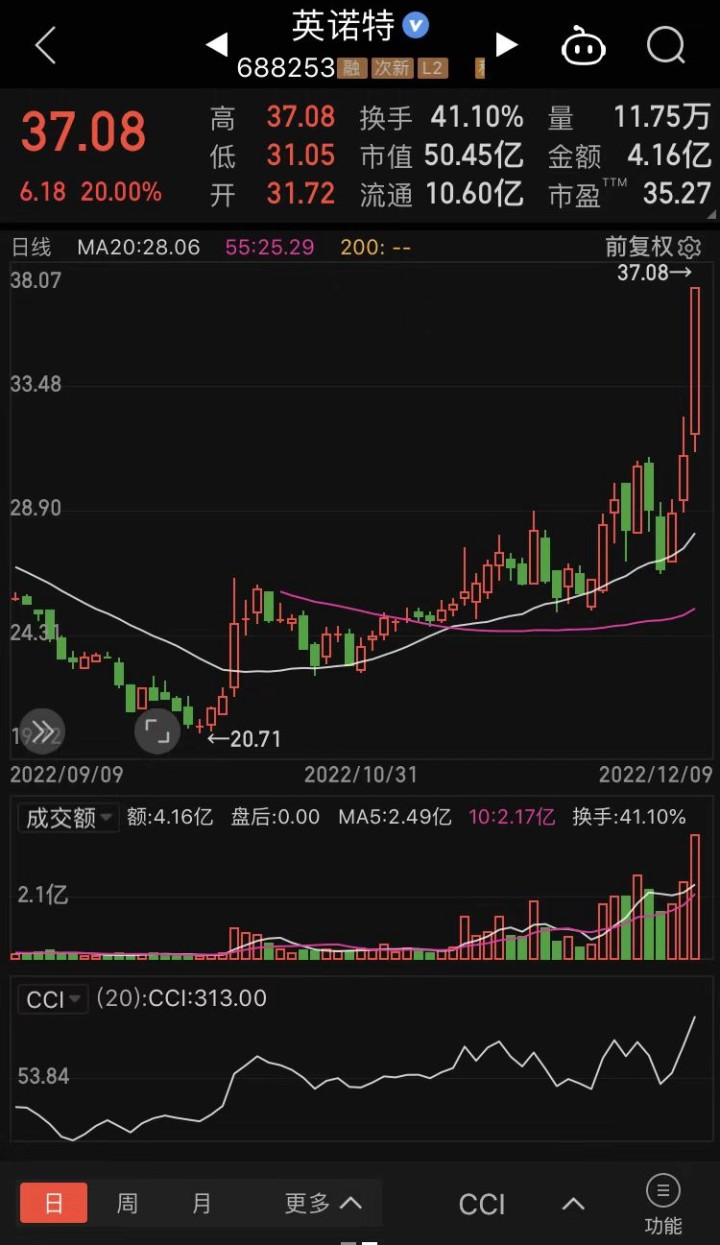Screen dimensions: 720x1245
Task: Switch to the next stock
Action: 507,45
